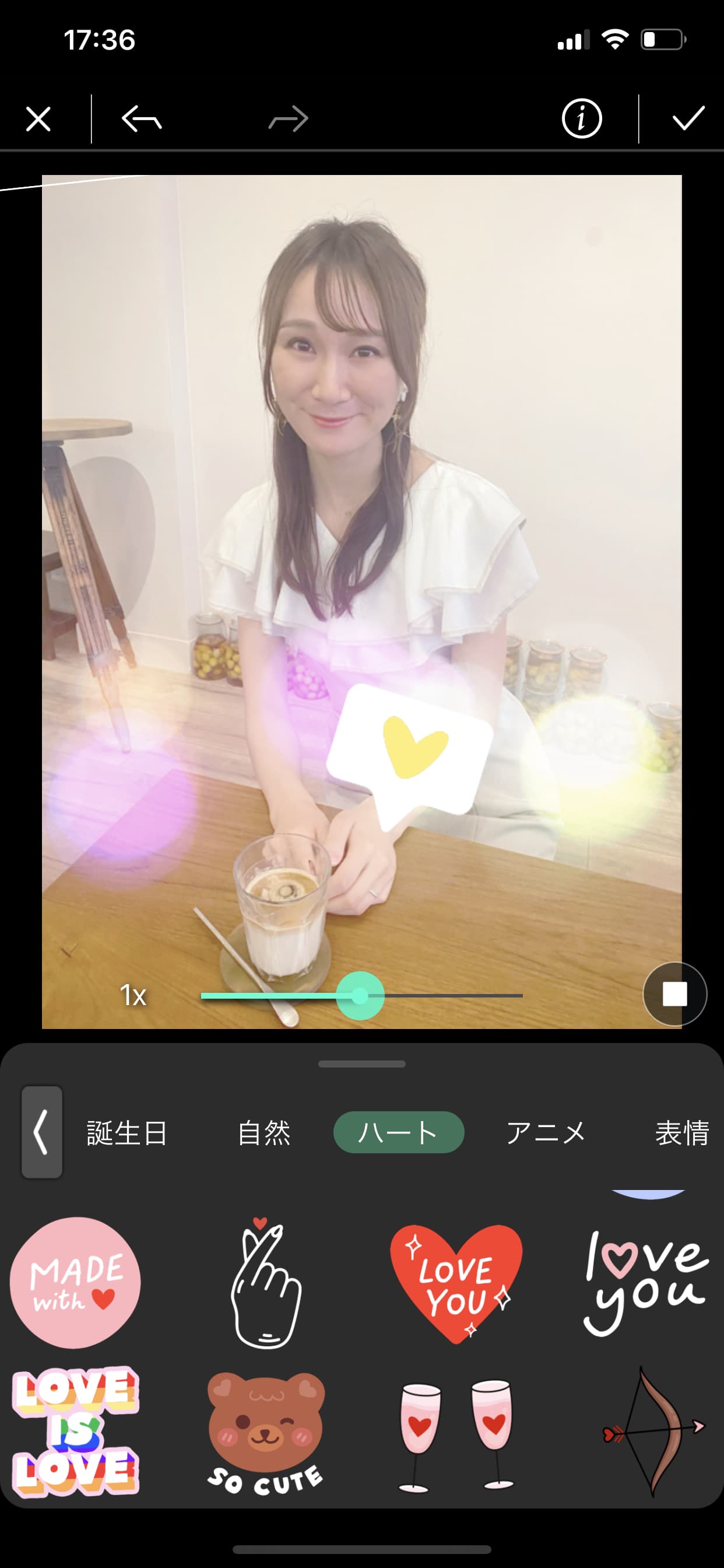Switch to the 自然 sticker category
Image resolution: width=724 pixels, height=1568 pixels.
pyautogui.click(x=264, y=1133)
